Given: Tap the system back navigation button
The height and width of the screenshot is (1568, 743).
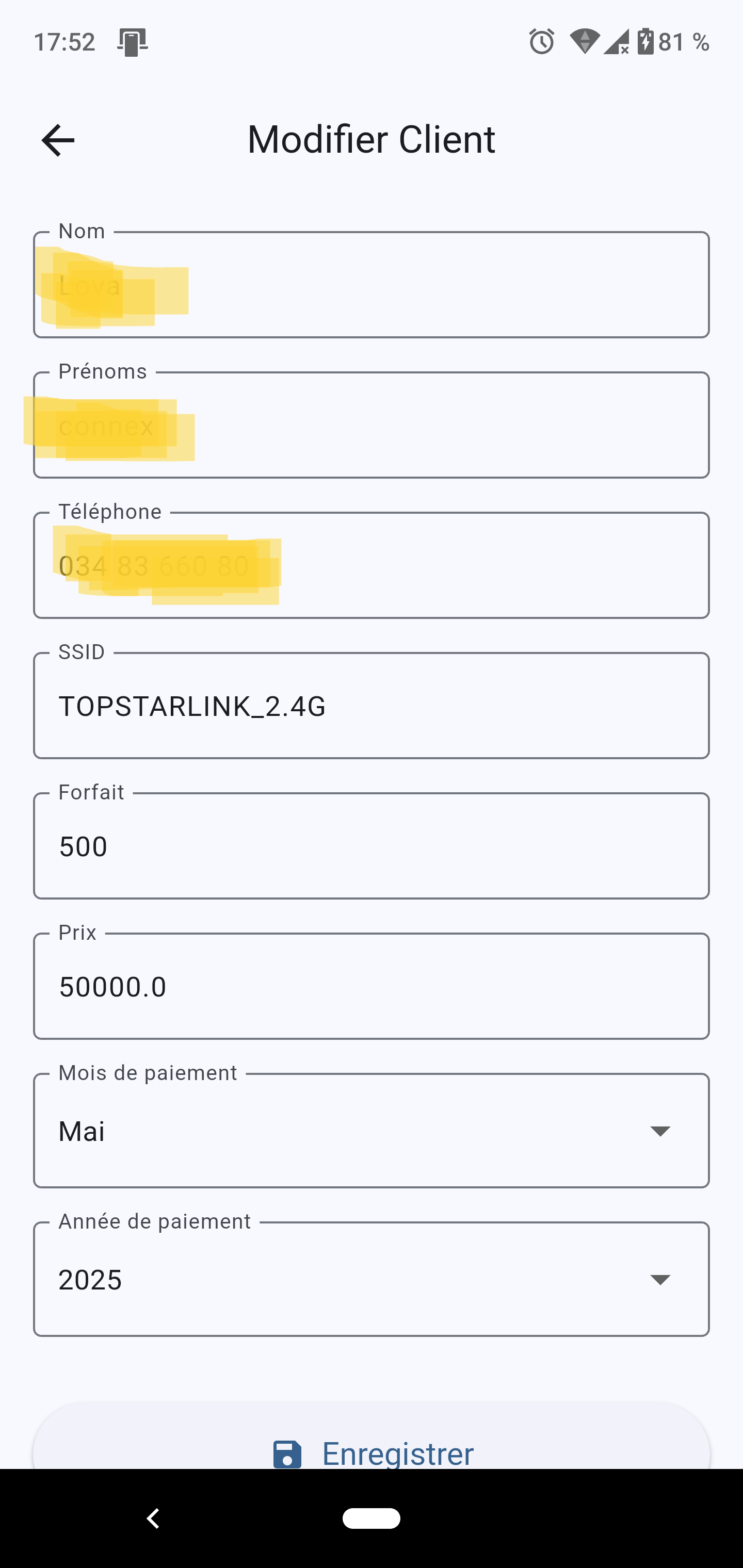Looking at the screenshot, I should (x=153, y=1518).
